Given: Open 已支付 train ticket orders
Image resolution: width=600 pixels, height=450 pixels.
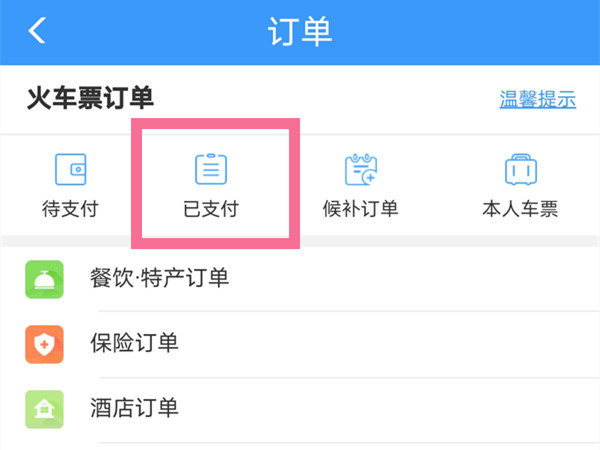Looking at the screenshot, I should 211,186.
